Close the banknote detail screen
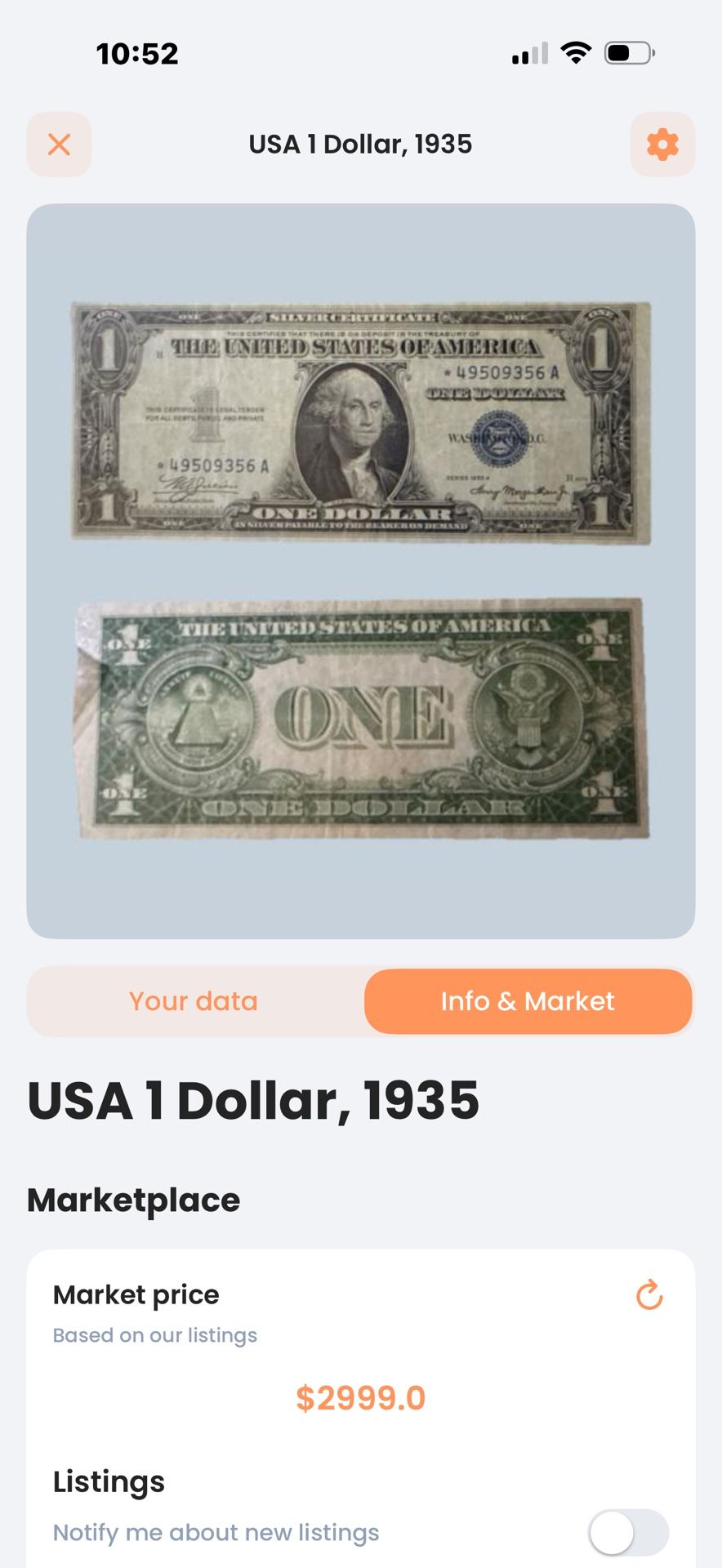This screenshot has height=1568, width=722. [x=58, y=144]
